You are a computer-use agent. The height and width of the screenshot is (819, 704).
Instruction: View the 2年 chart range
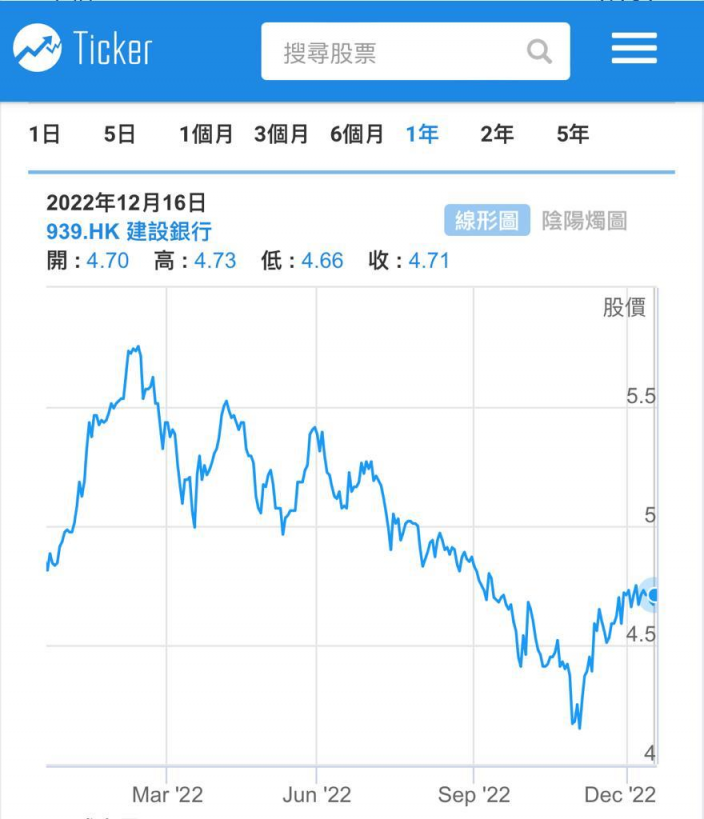[x=497, y=134]
